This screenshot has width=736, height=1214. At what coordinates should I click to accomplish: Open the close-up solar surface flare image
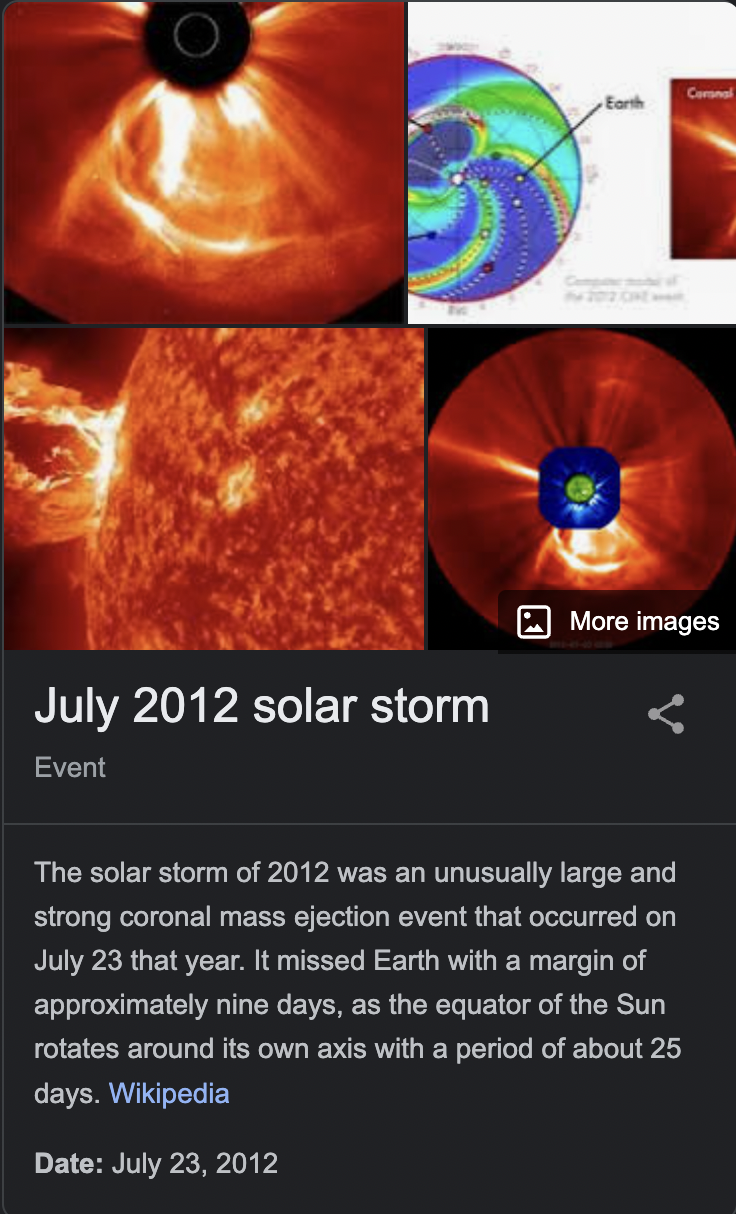click(x=213, y=489)
